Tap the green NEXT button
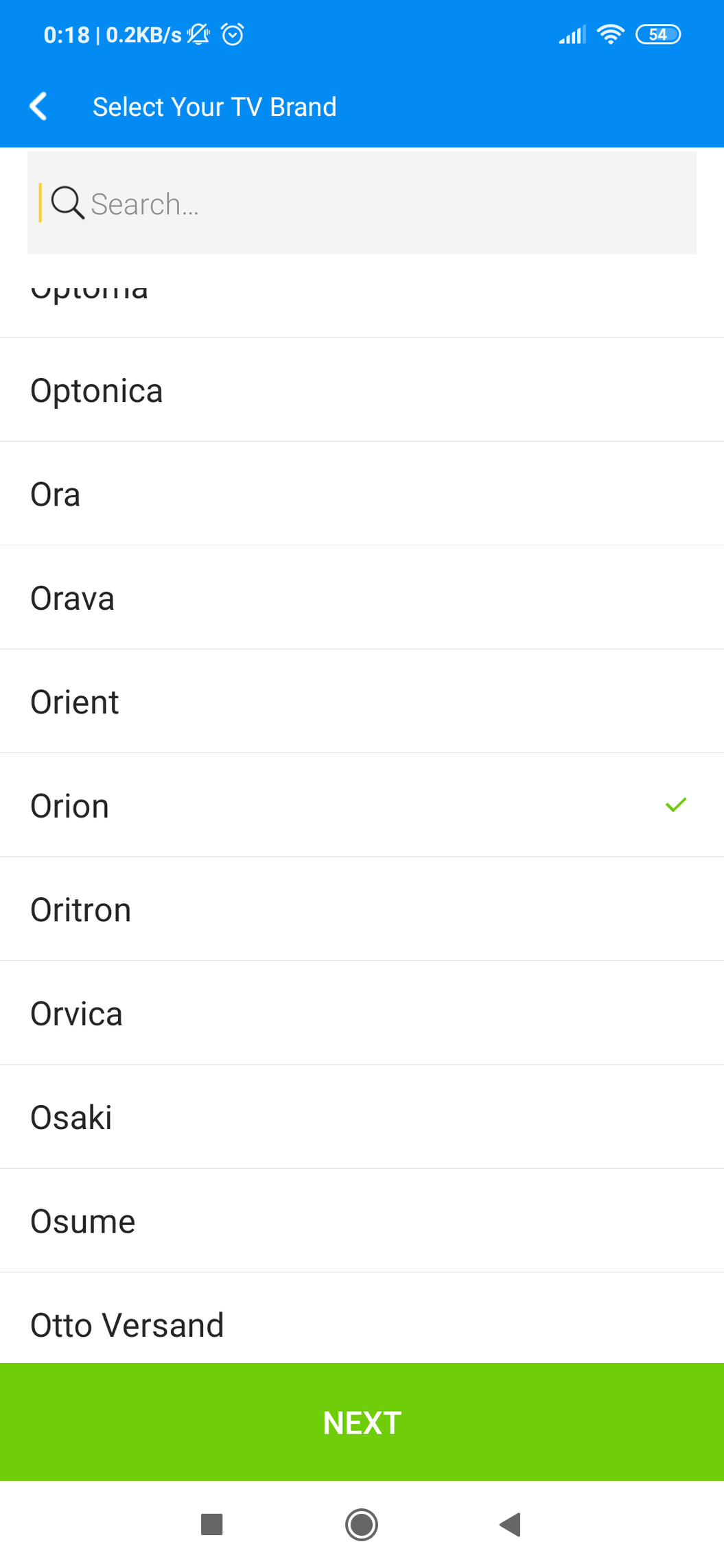 click(x=362, y=1422)
